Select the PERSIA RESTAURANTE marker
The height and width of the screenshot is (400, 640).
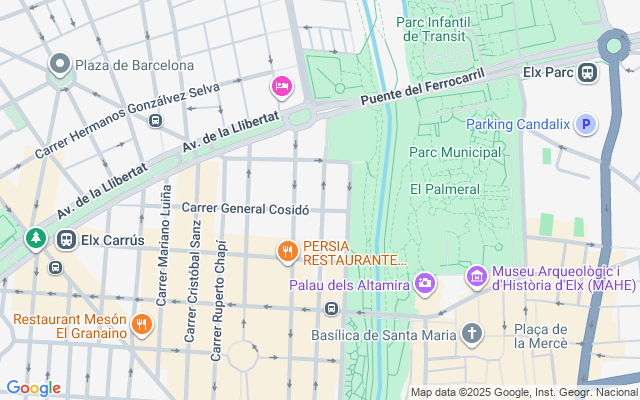286,251
